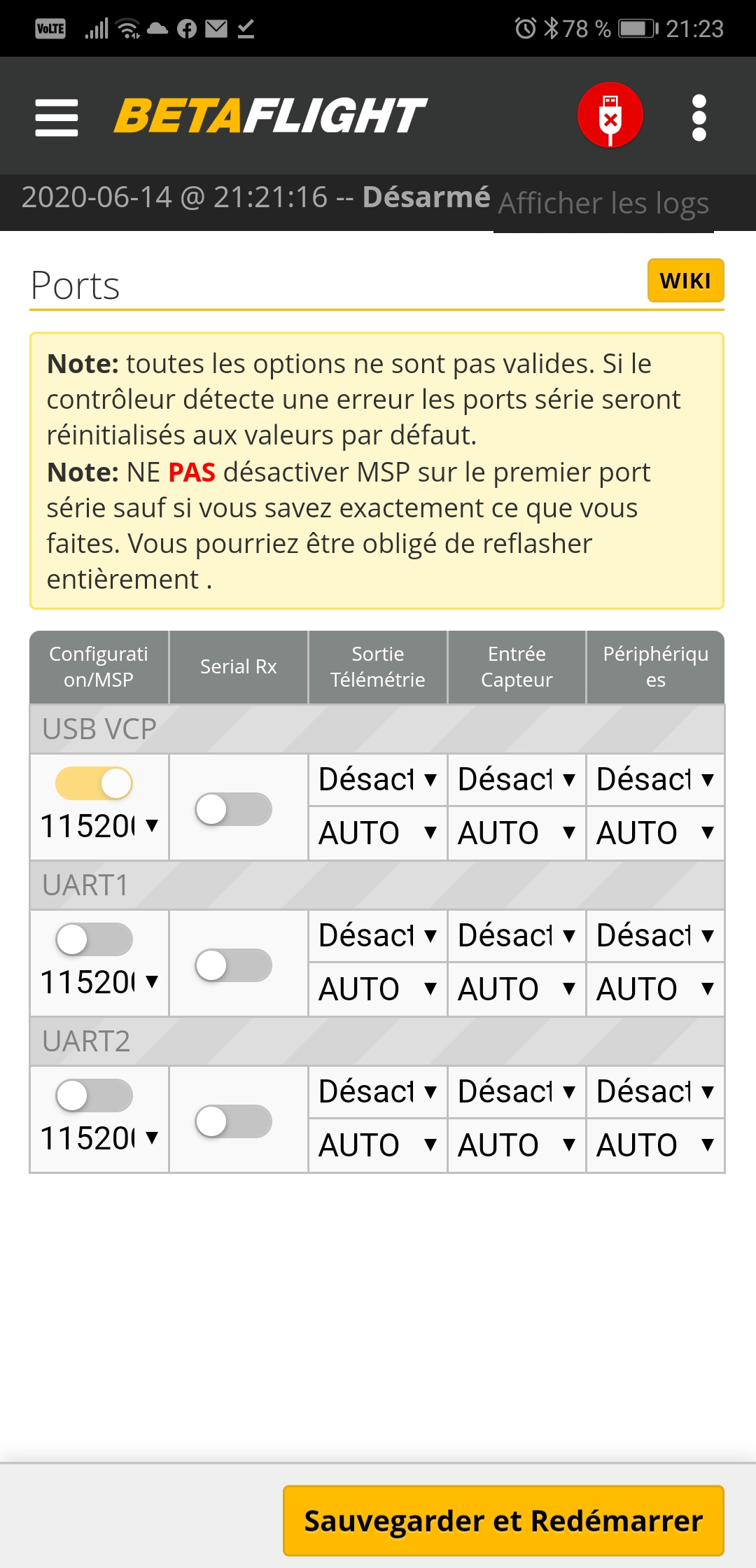The height and width of the screenshot is (1568, 756).
Task: Enable the UART1 Configuration/MSP switch
Action: [94, 939]
